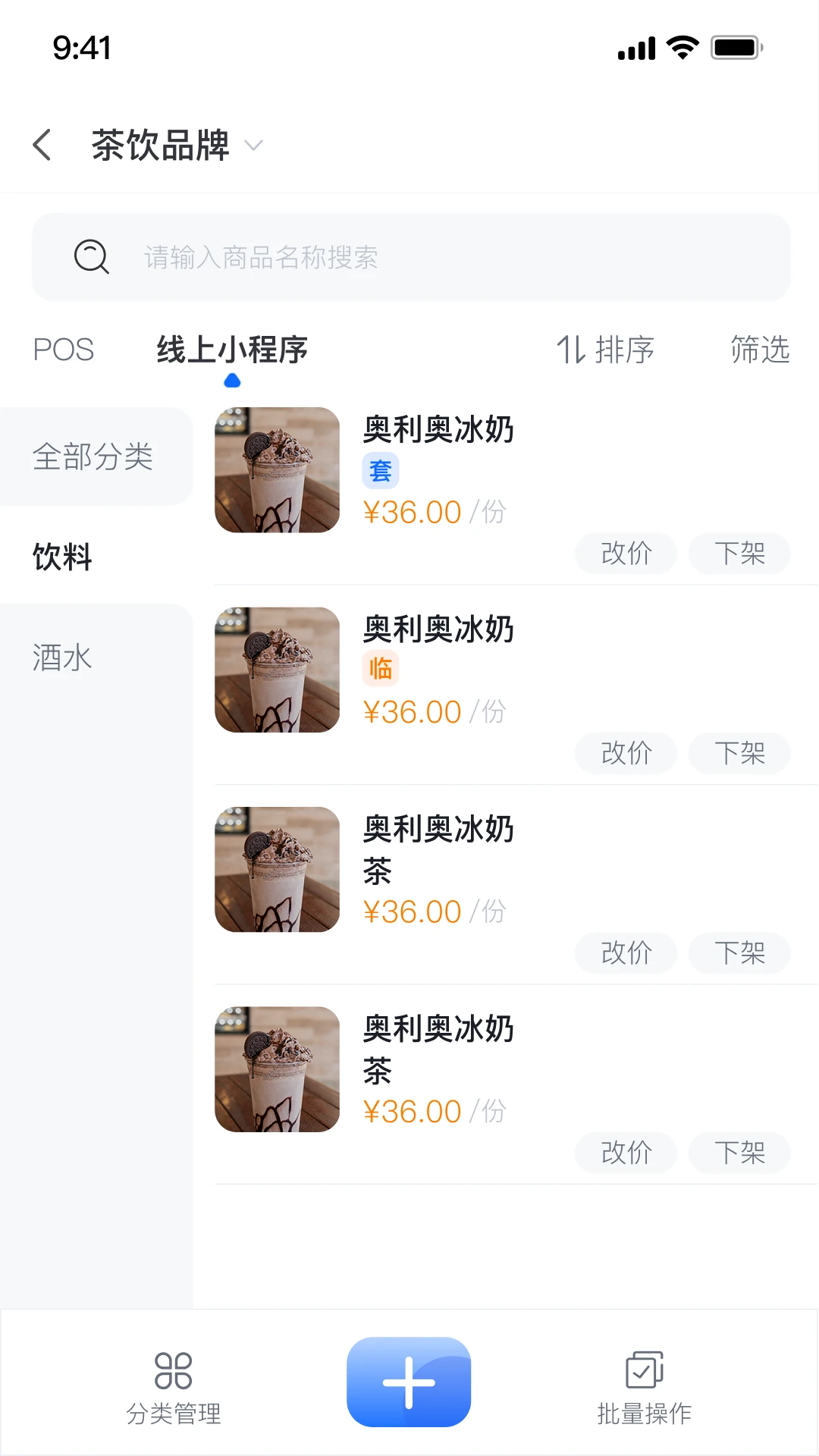Focus the 请输入商品名称搜索 search box
The image size is (819, 1456).
tap(411, 257)
